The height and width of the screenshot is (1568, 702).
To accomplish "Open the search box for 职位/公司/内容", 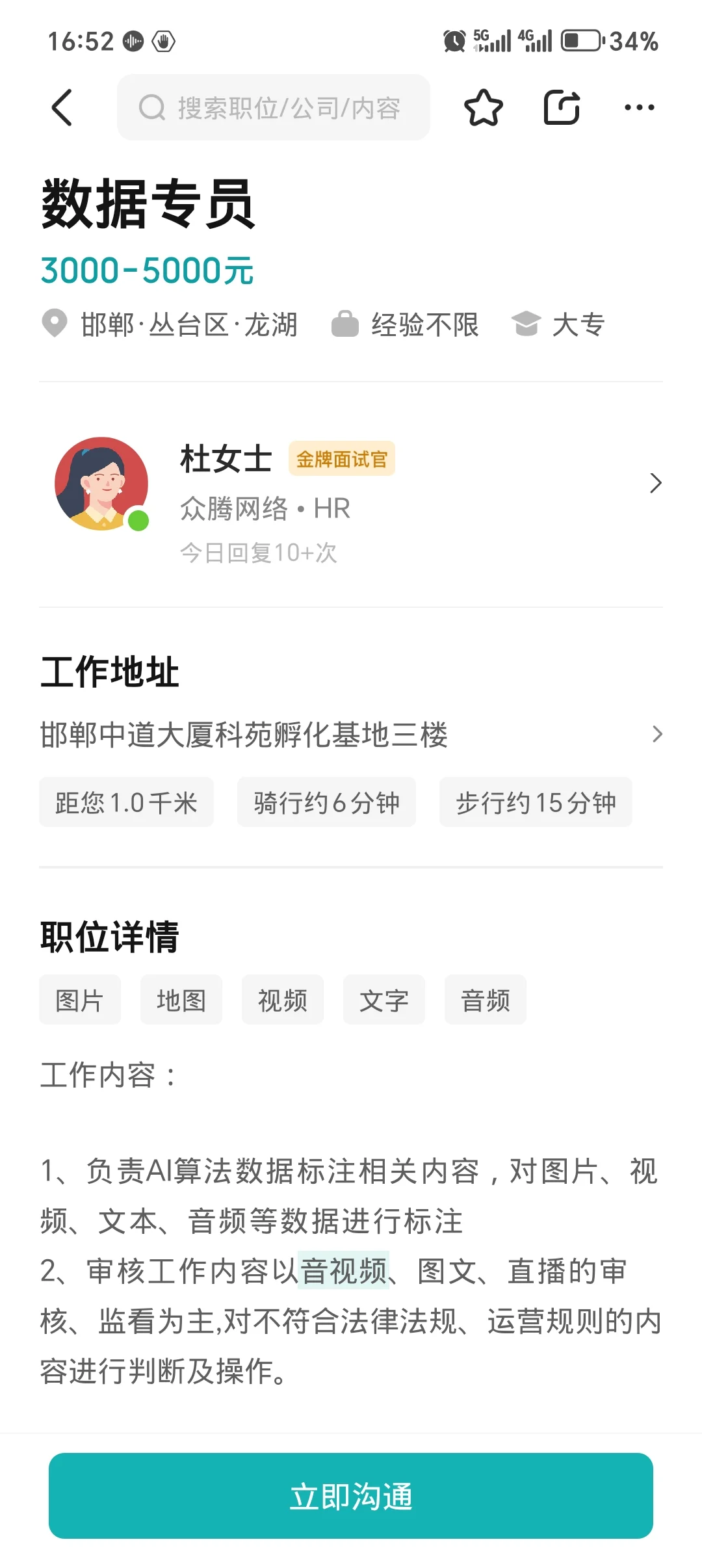I will point(274,107).
